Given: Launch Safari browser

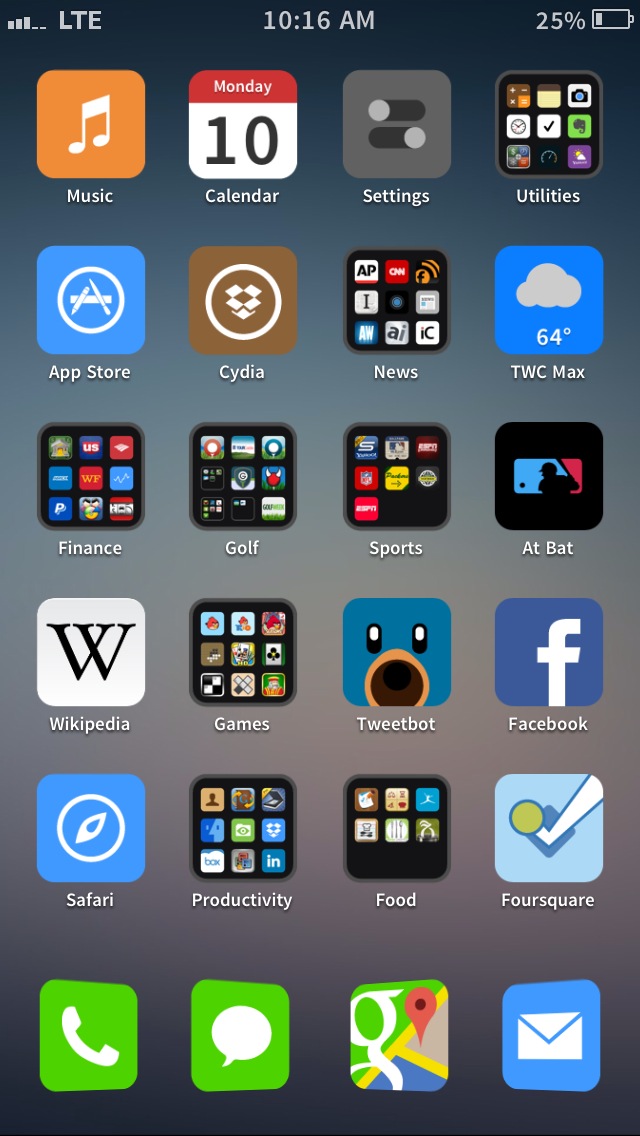Looking at the screenshot, I should click(x=91, y=828).
